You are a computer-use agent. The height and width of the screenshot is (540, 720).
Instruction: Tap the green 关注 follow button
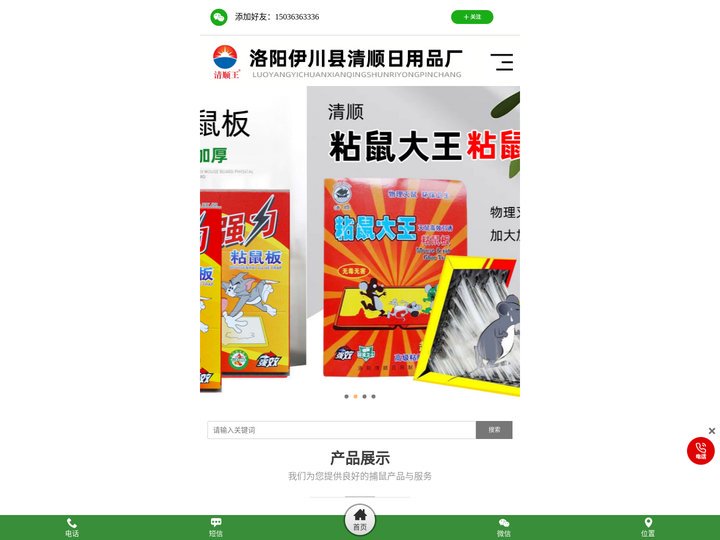[x=472, y=17]
